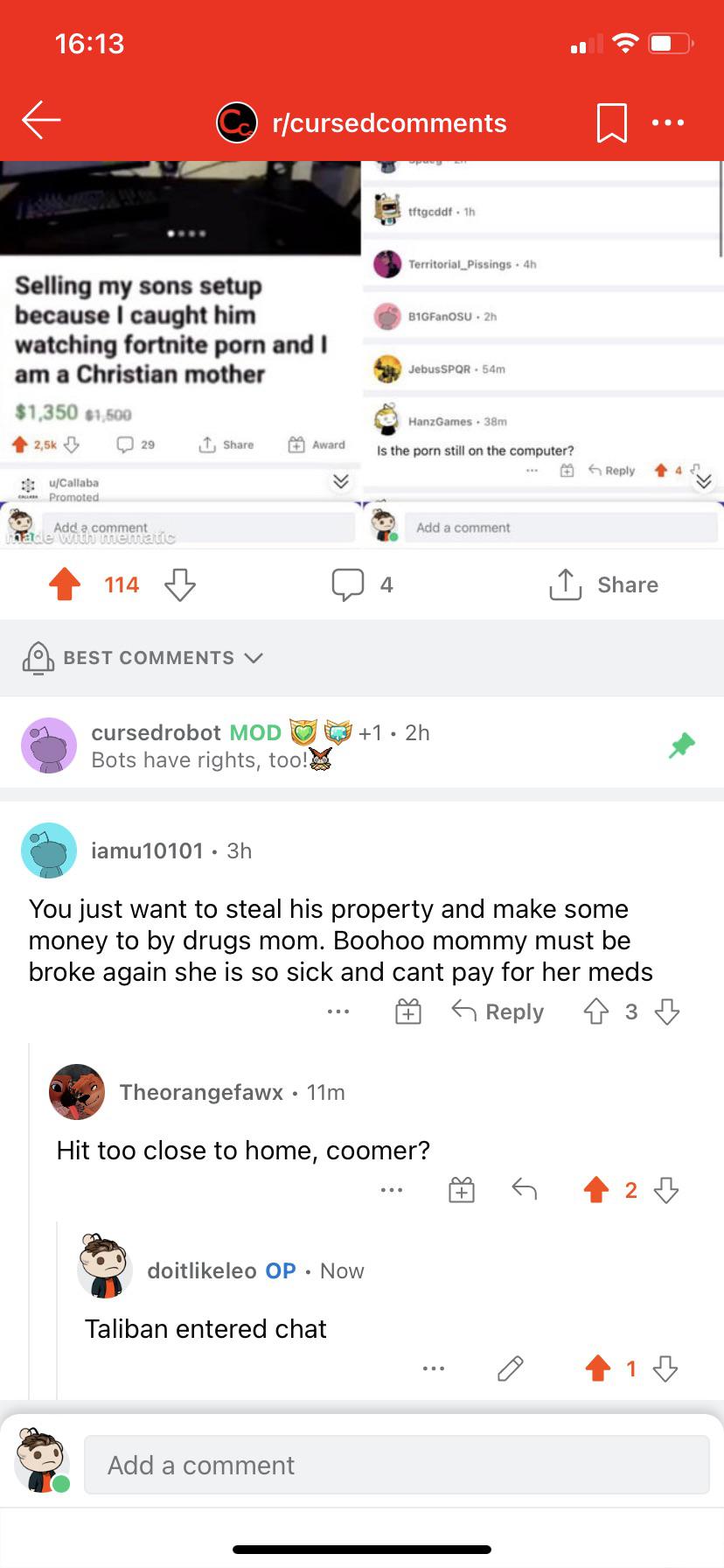Viewport: 724px width, 1568px height.
Task: Share this post
Action: (x=603, y=584)
